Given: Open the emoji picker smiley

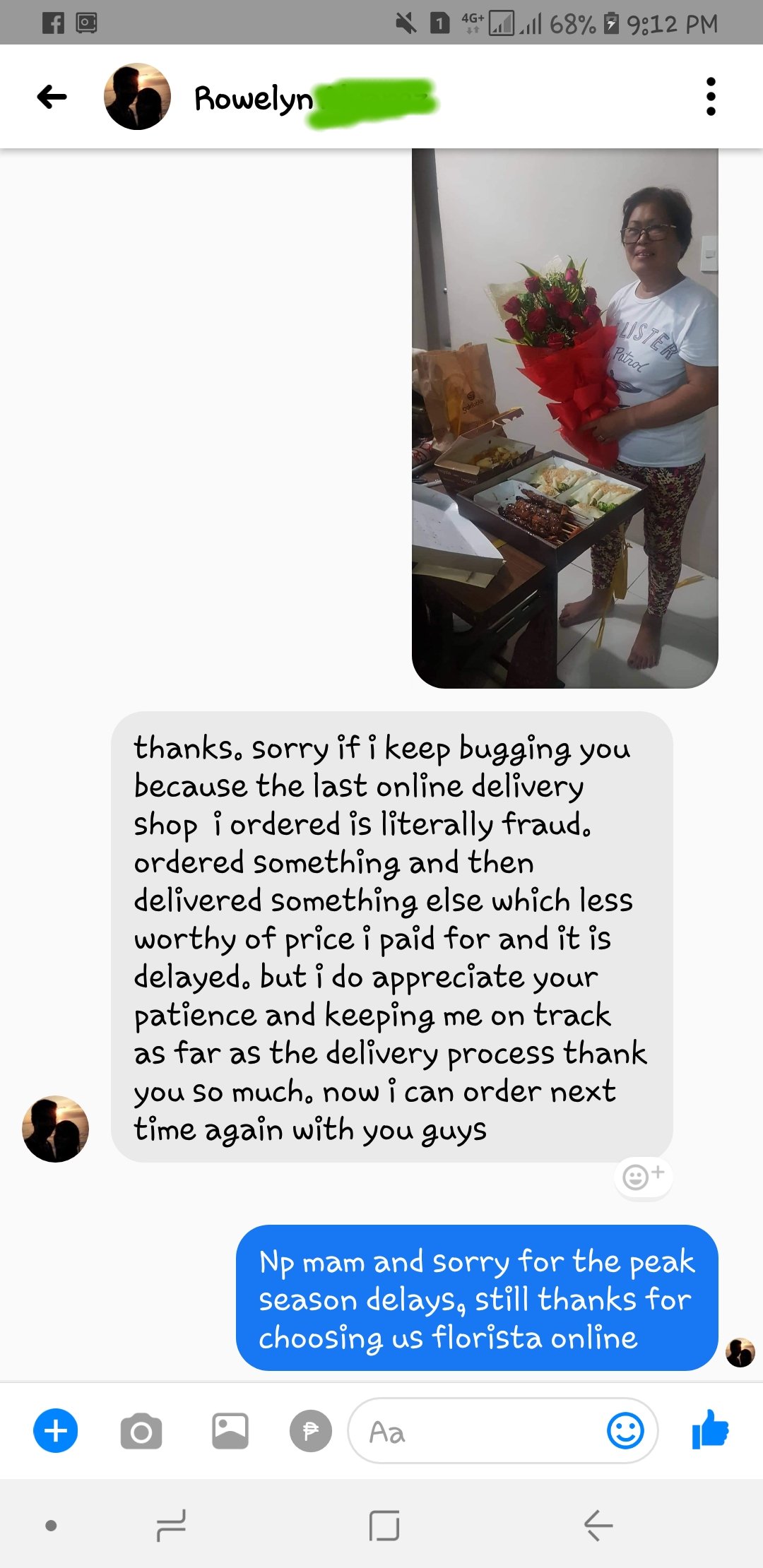Looking at the screenshot, I should pos(625,1431).
